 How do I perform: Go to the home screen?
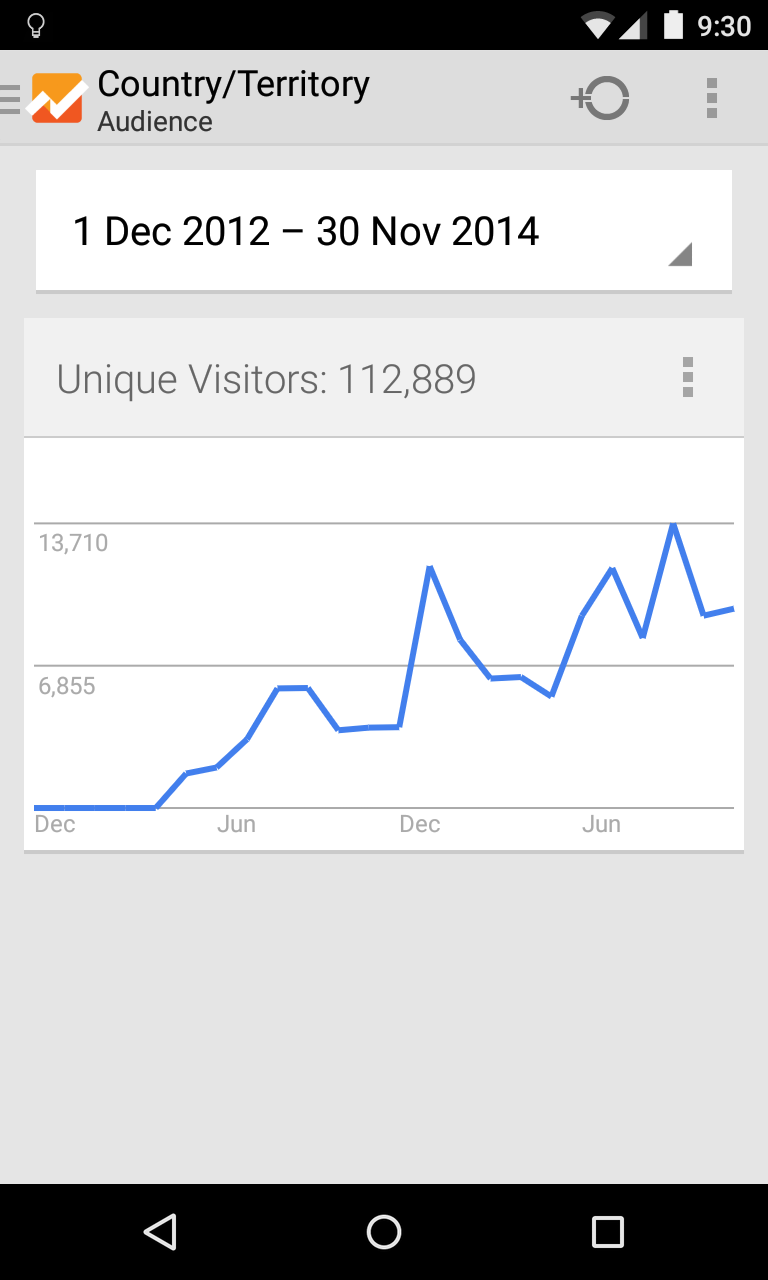click(384, 1232)
